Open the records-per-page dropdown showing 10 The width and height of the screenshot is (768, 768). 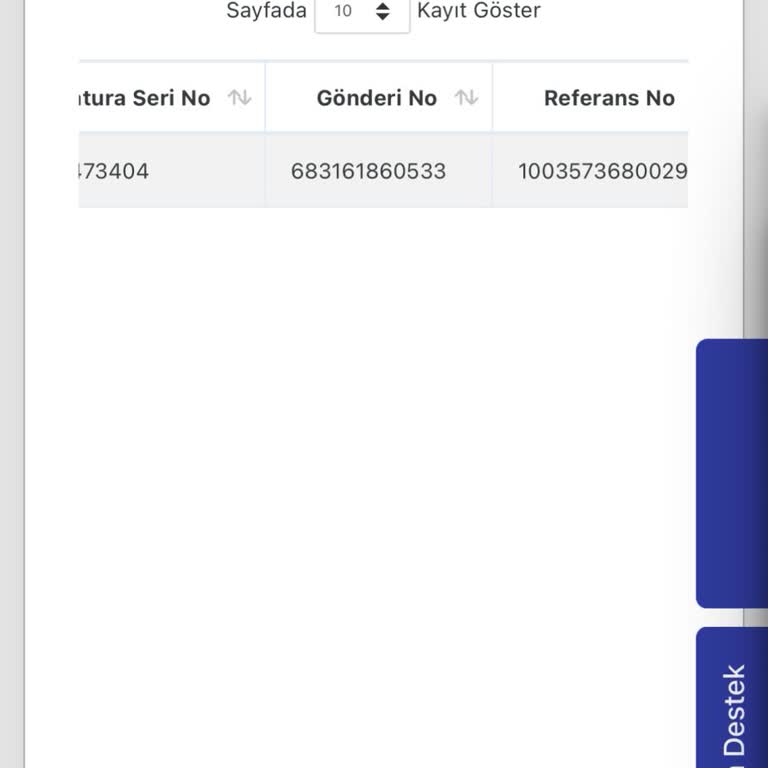coord(362,12)
